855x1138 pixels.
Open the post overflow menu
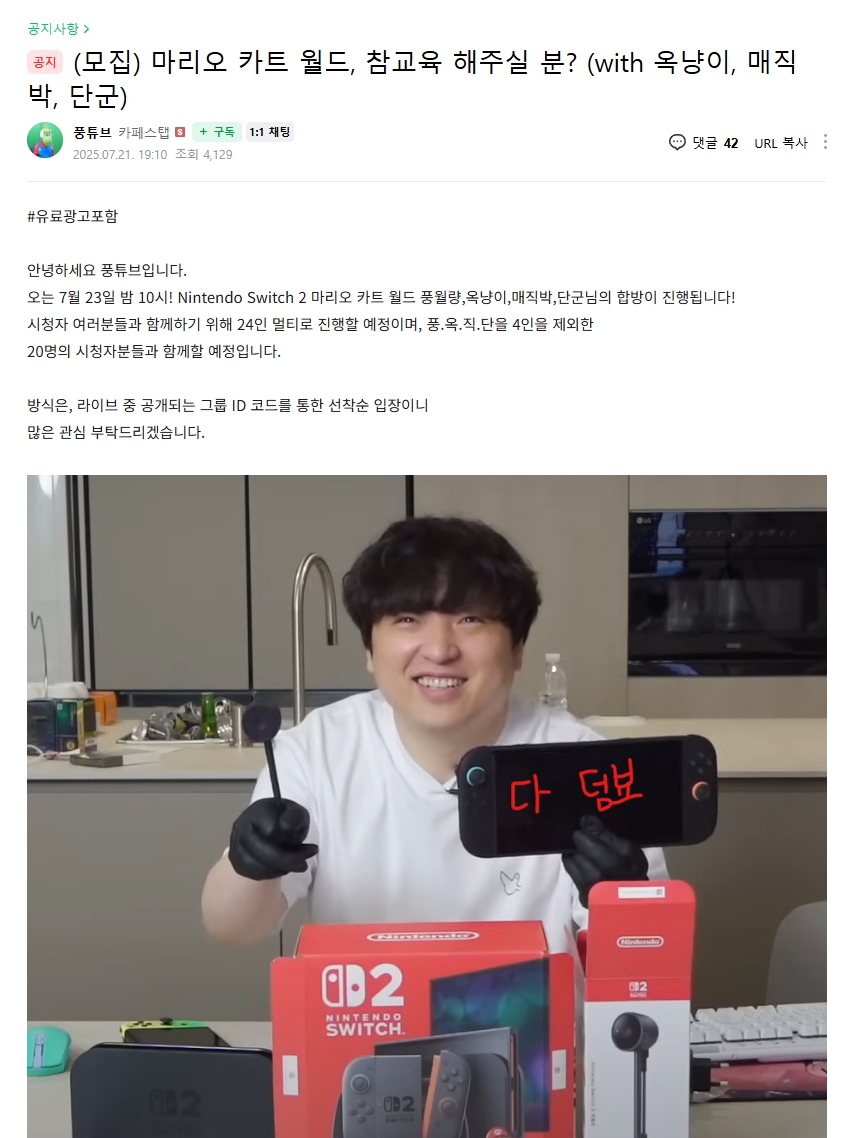pos(825,142)
